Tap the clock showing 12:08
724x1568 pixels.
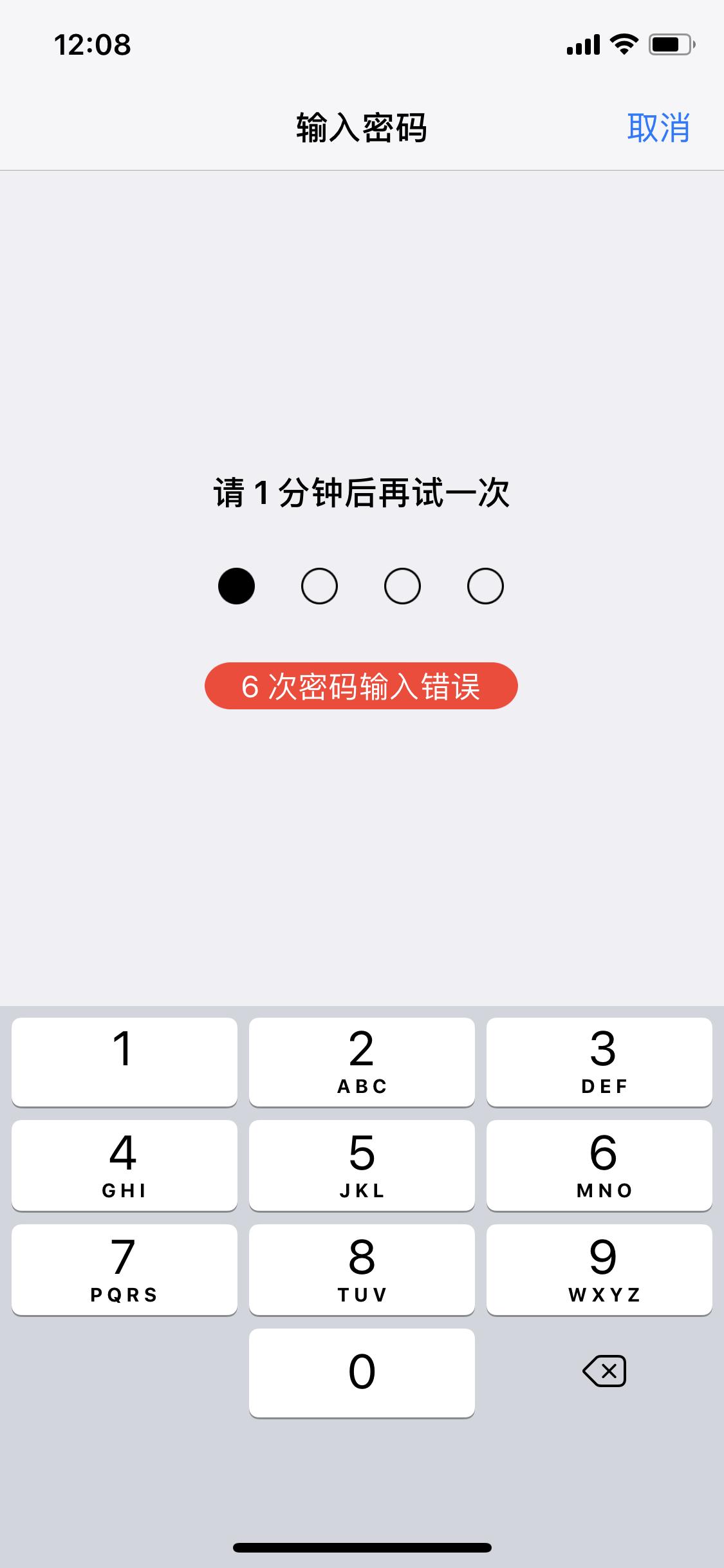(93, 45)
